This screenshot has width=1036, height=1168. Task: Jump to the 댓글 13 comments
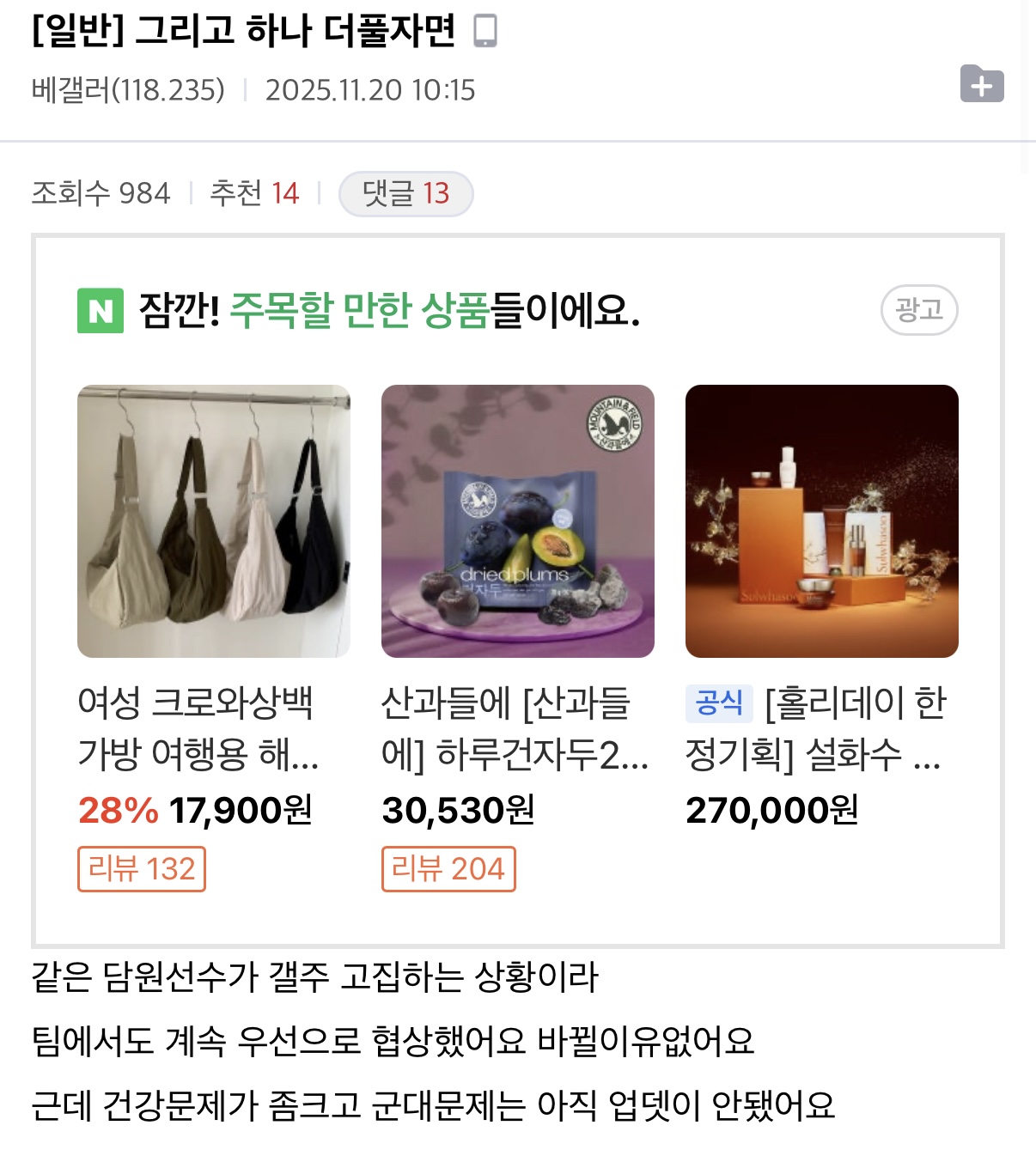click(x=405, y=193)
